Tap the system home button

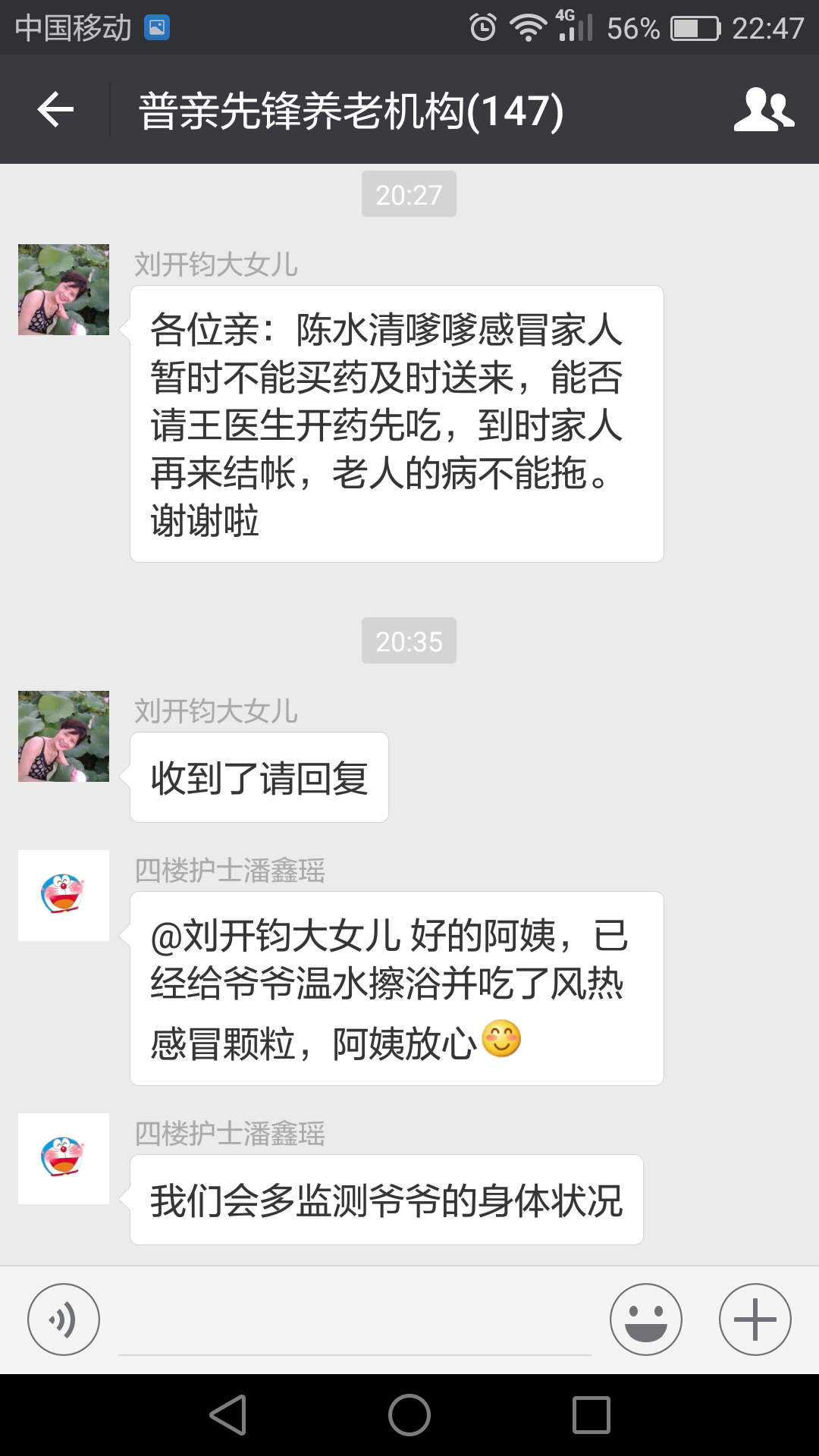tap(409, 1415)
